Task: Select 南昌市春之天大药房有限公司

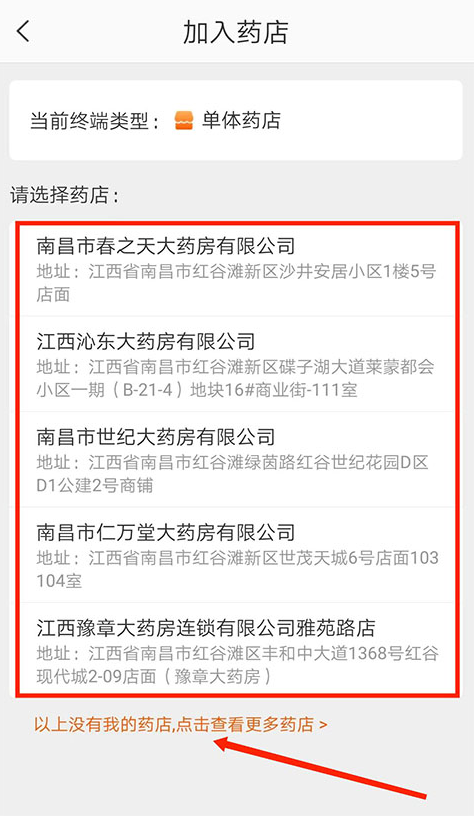Action: (237, 269)
